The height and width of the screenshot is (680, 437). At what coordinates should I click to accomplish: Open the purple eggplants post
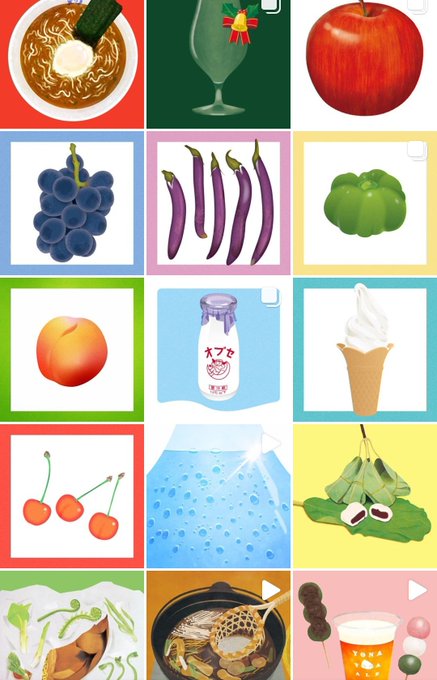tap(218, 203)
